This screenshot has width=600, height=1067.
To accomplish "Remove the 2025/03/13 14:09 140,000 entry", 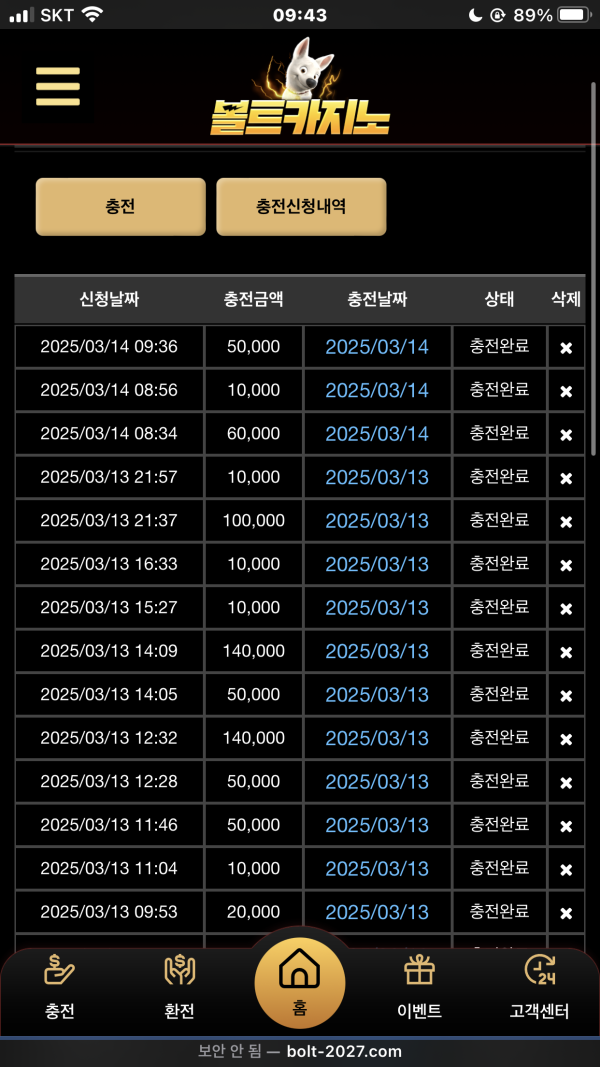I will tap(566, 652).
